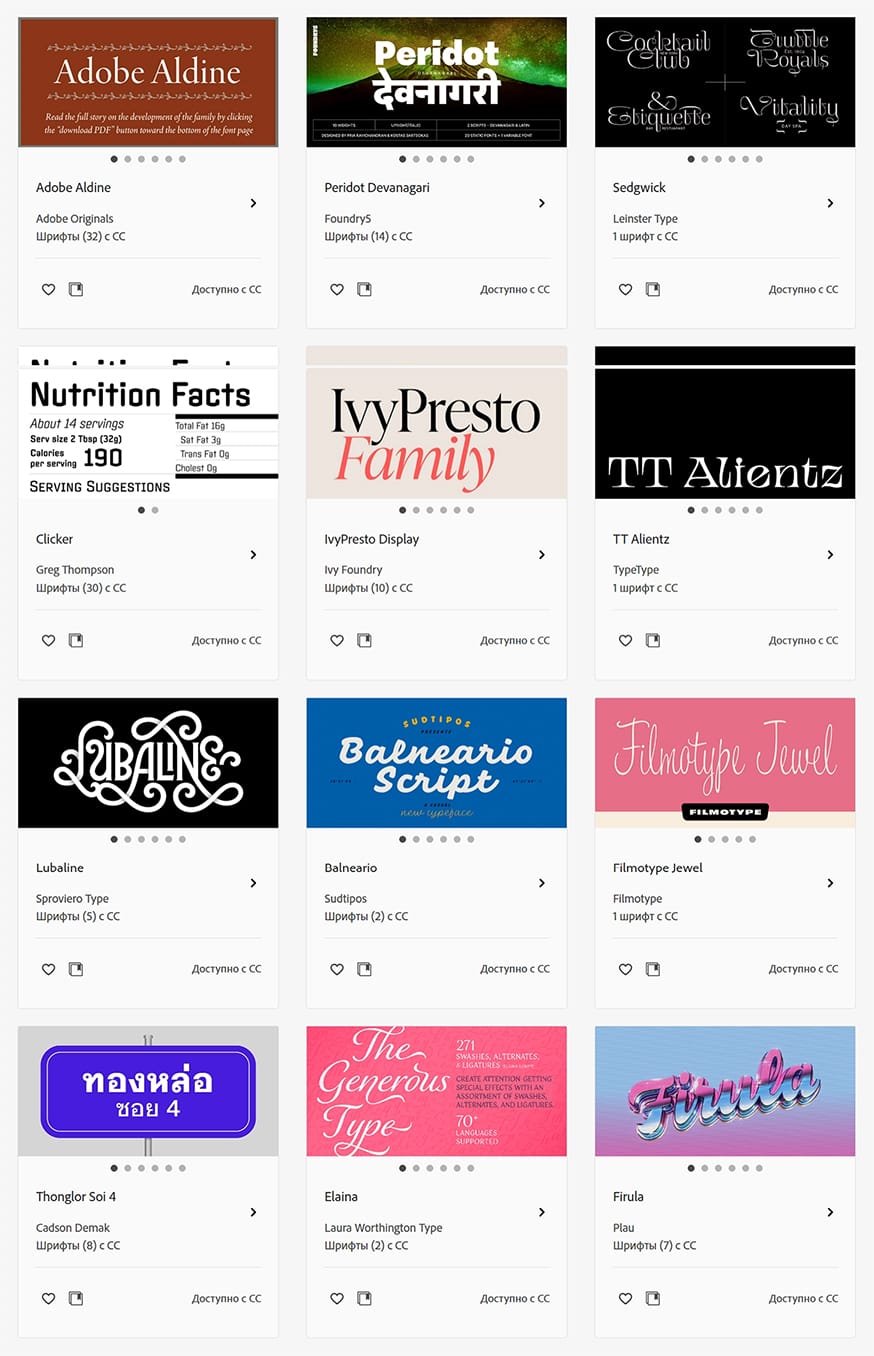
Task: Expand the Peridot Devanagari family arrow
Action: click(x=542, y=203)
